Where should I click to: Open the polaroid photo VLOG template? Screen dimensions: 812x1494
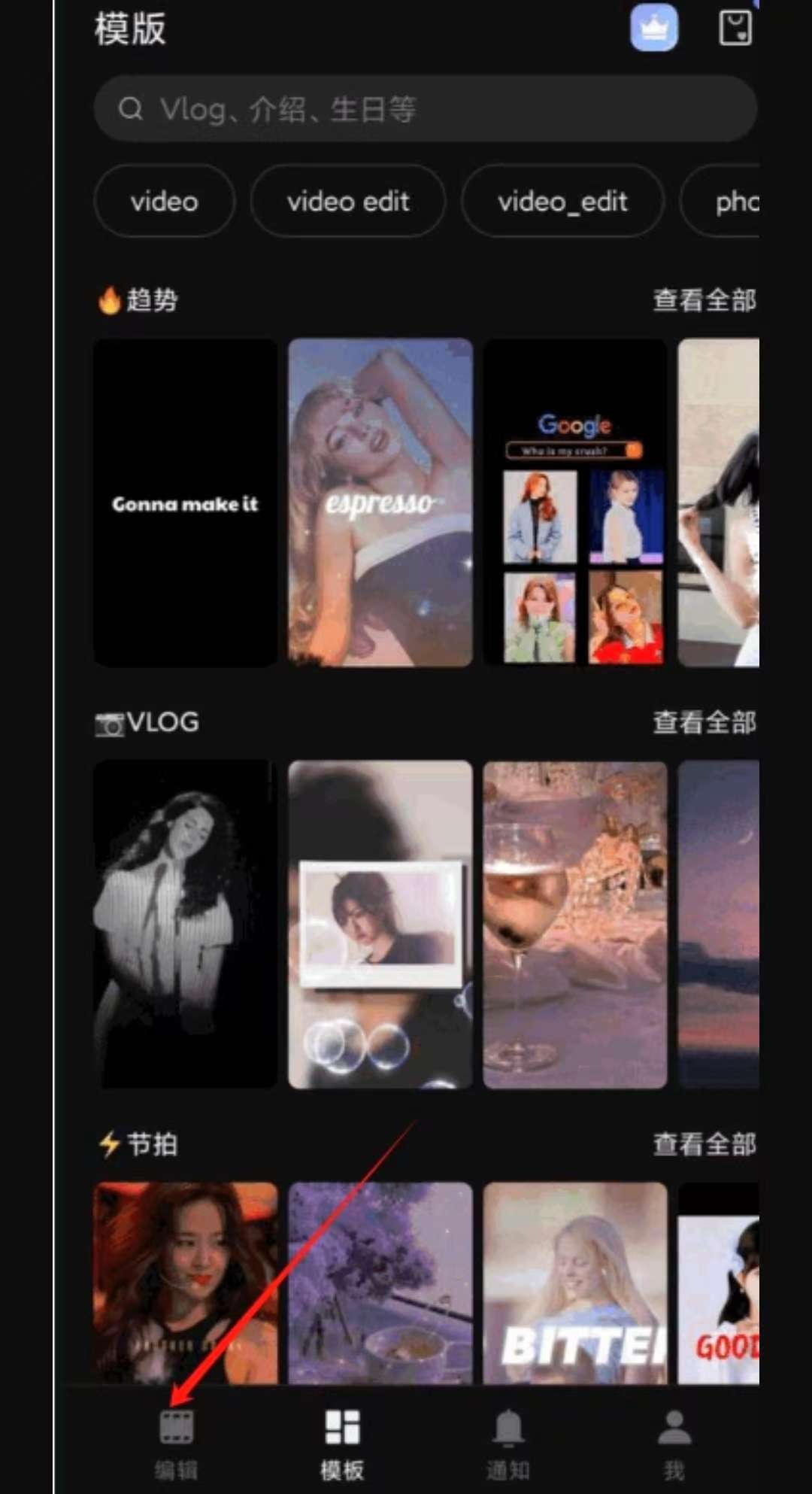(x=380, y=925)
